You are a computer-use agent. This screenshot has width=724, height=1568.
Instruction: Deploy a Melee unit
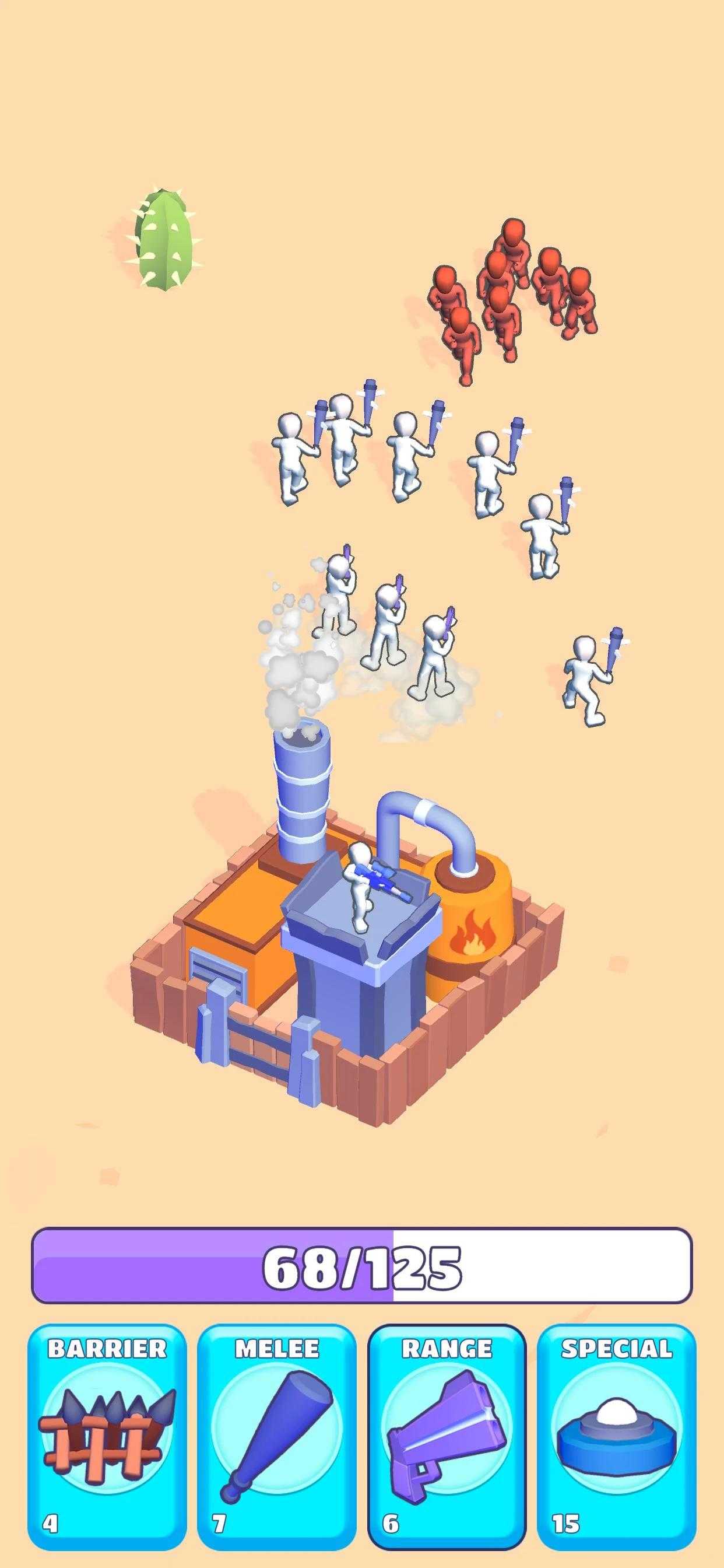[x=277, y=1436]
